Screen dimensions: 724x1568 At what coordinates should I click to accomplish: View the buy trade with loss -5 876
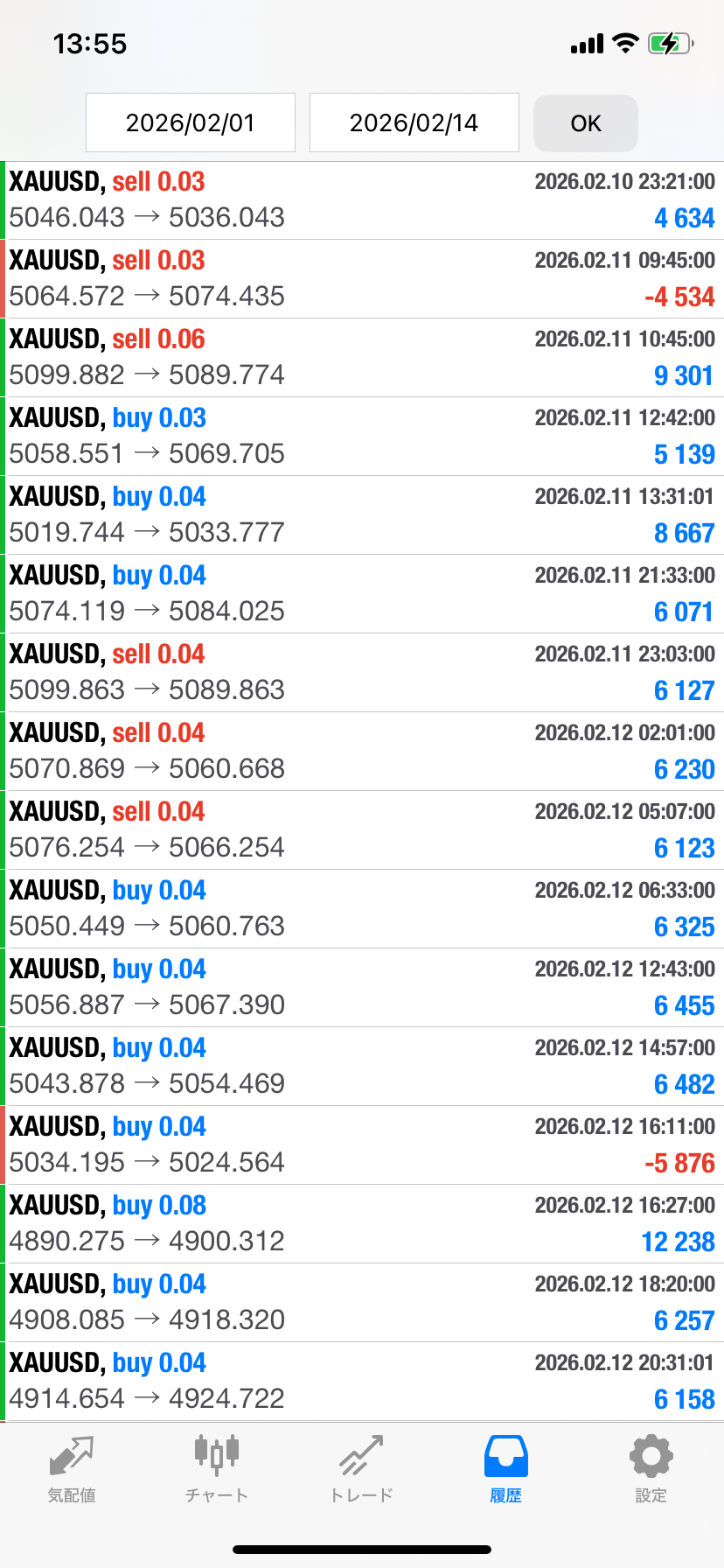(x=362, y=1145)
